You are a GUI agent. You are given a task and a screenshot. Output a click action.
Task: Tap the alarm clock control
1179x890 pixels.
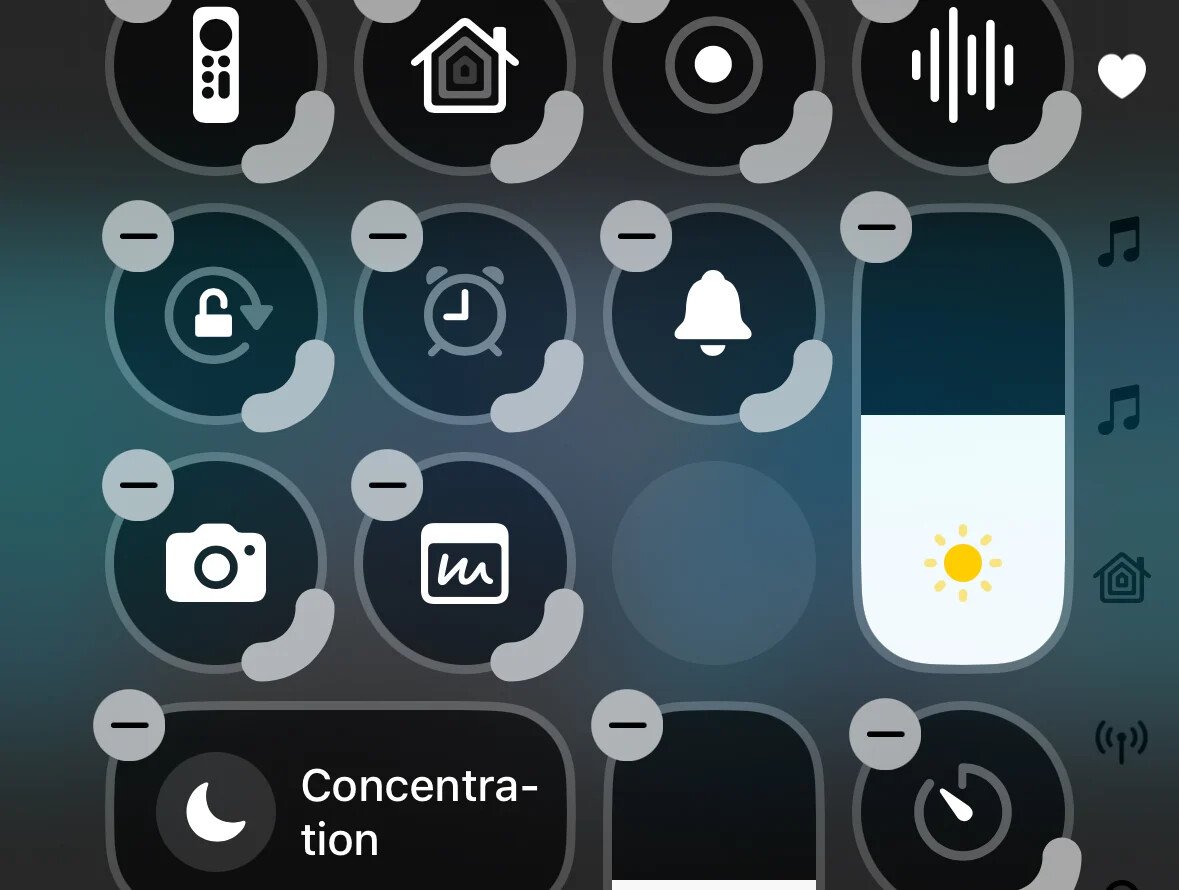click(465, 314)
